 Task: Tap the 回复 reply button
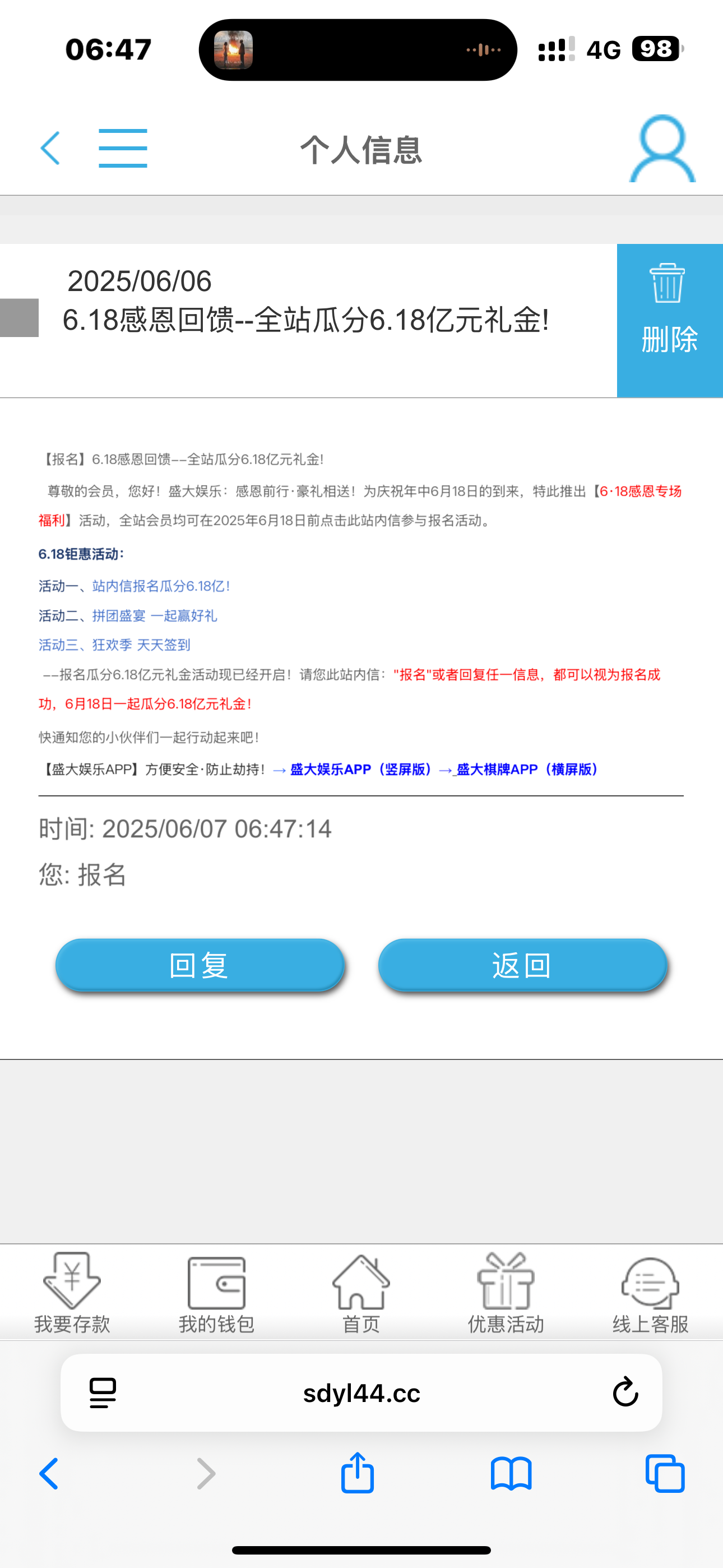[x=200, y=965]
